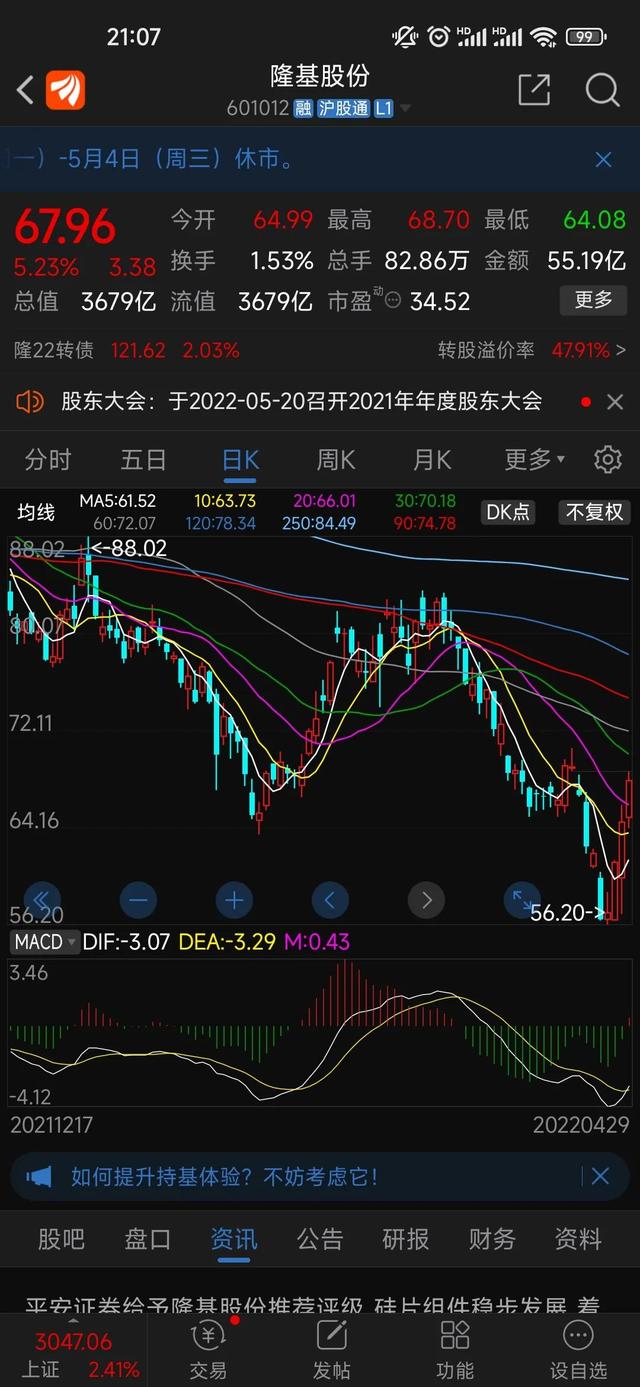Open stock search magnifier
The image size is (640, 1387).
(602, 90)
